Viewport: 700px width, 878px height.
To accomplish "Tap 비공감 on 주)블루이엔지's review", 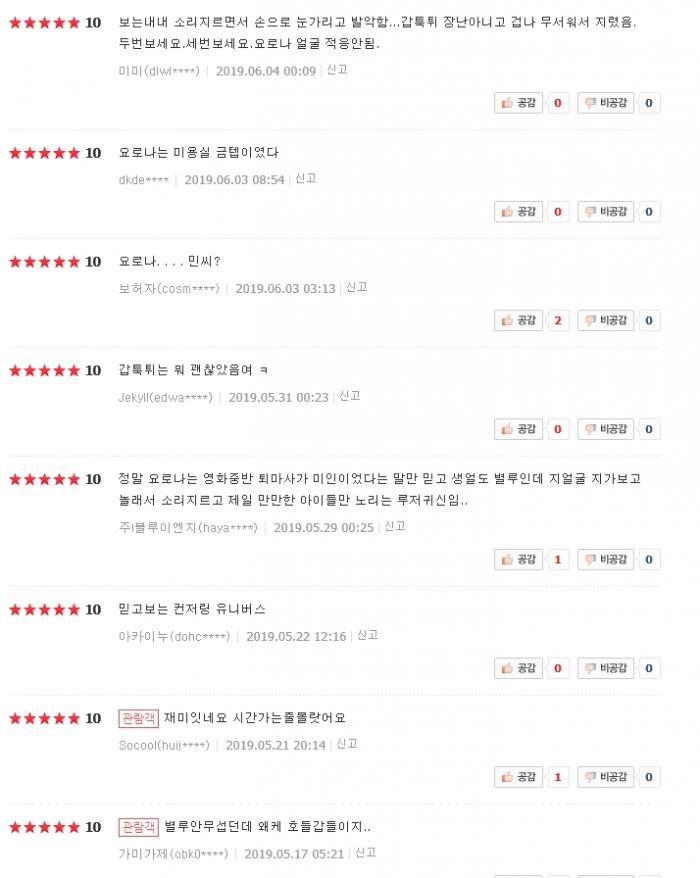I will (x=606, y=560).
